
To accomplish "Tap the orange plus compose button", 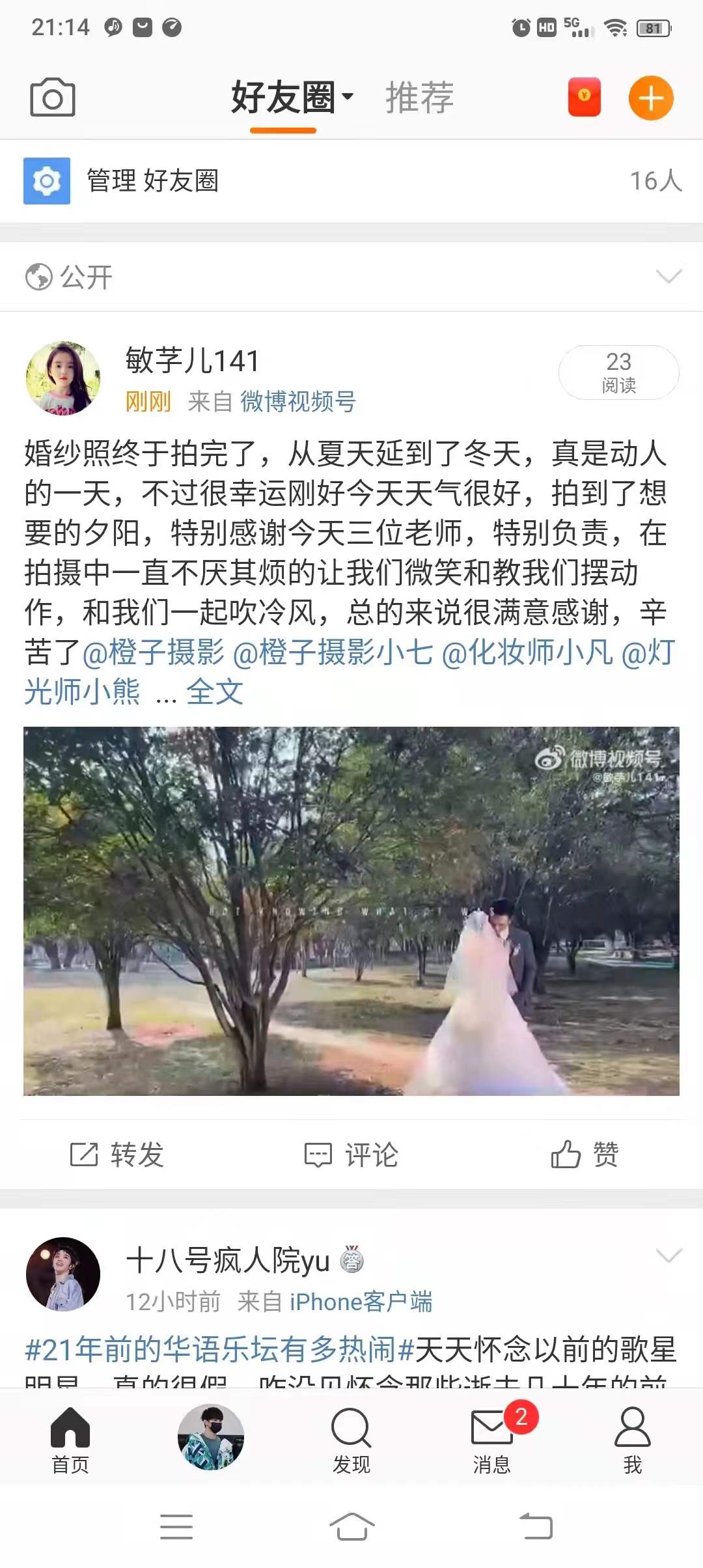I will pos(650,98).
